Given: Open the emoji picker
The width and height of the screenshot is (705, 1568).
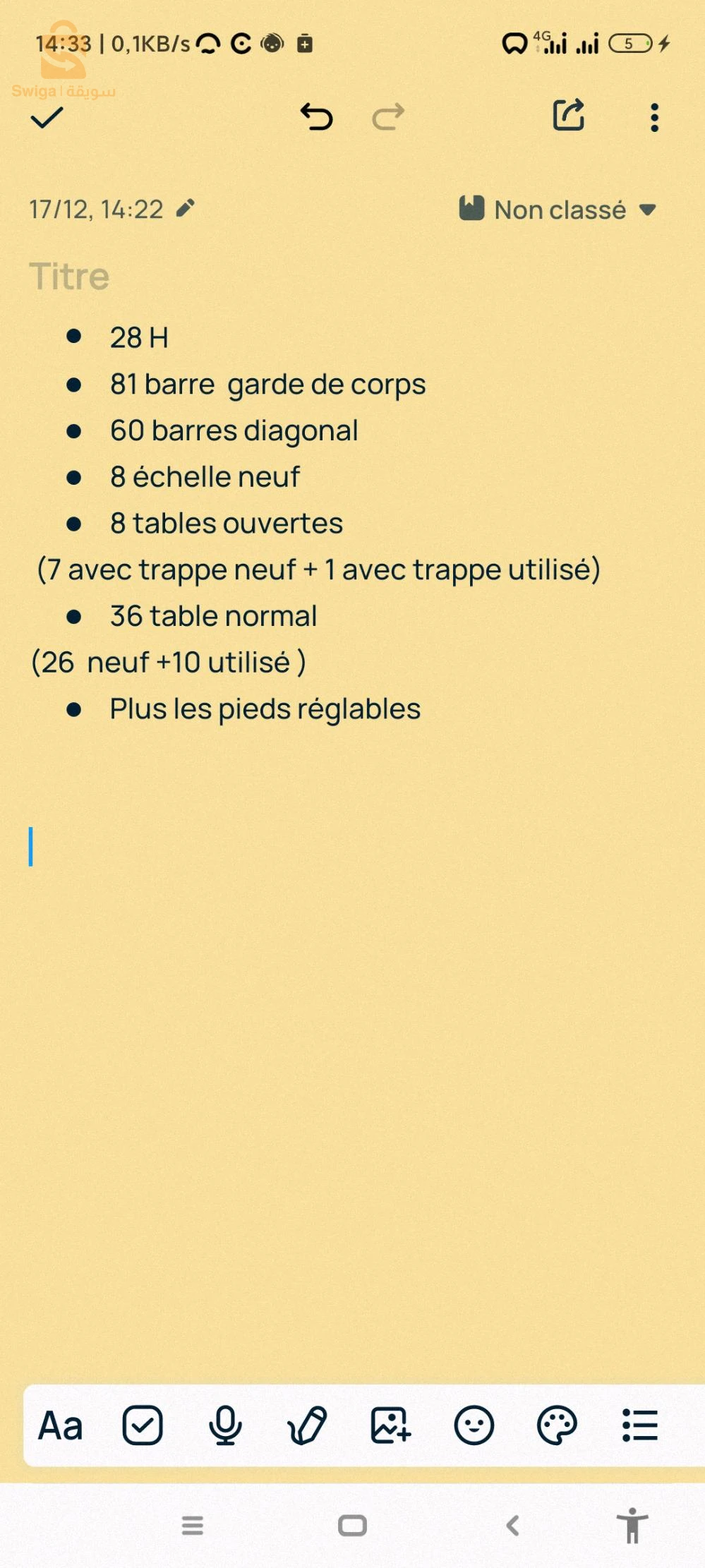Looking at the screenshot, I should 474,1425.
